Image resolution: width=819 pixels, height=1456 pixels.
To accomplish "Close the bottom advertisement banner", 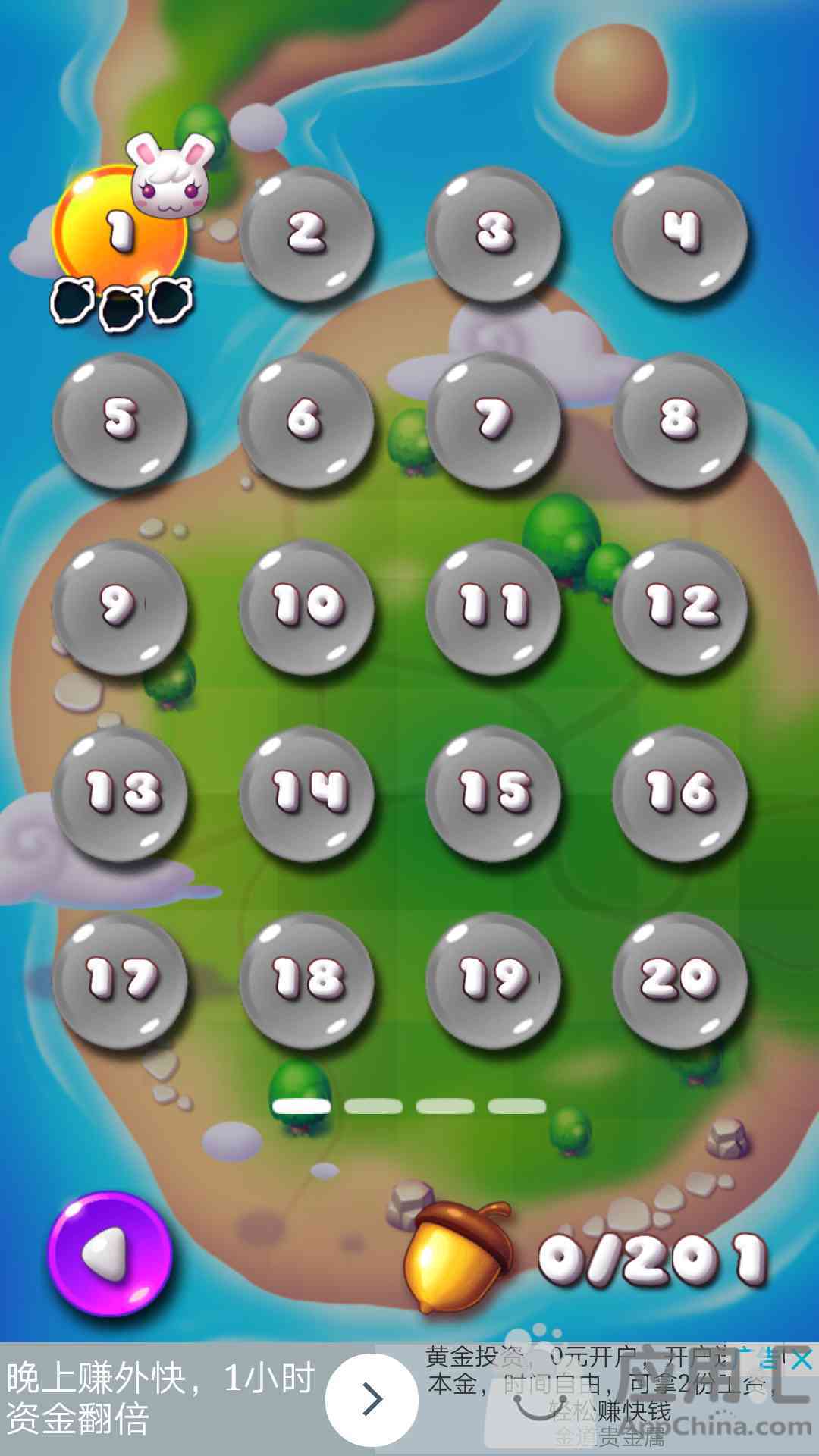I will click(802, 1360).
